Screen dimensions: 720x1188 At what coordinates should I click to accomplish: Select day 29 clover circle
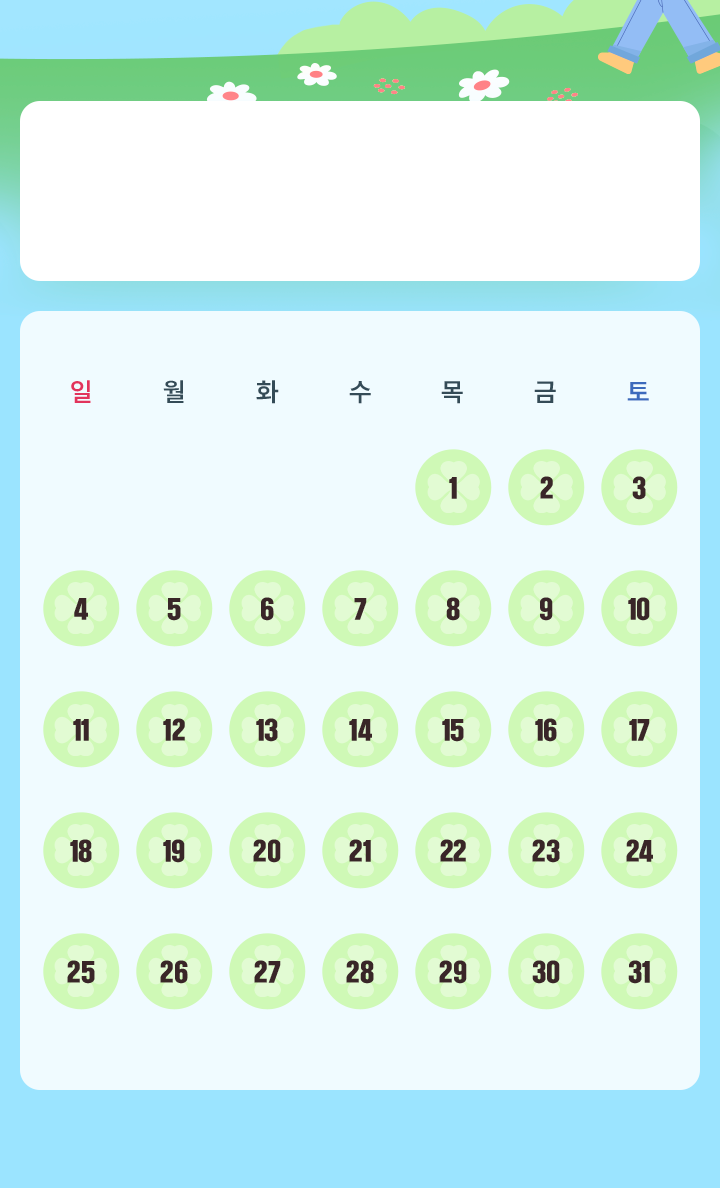click(x=453, y=971)
